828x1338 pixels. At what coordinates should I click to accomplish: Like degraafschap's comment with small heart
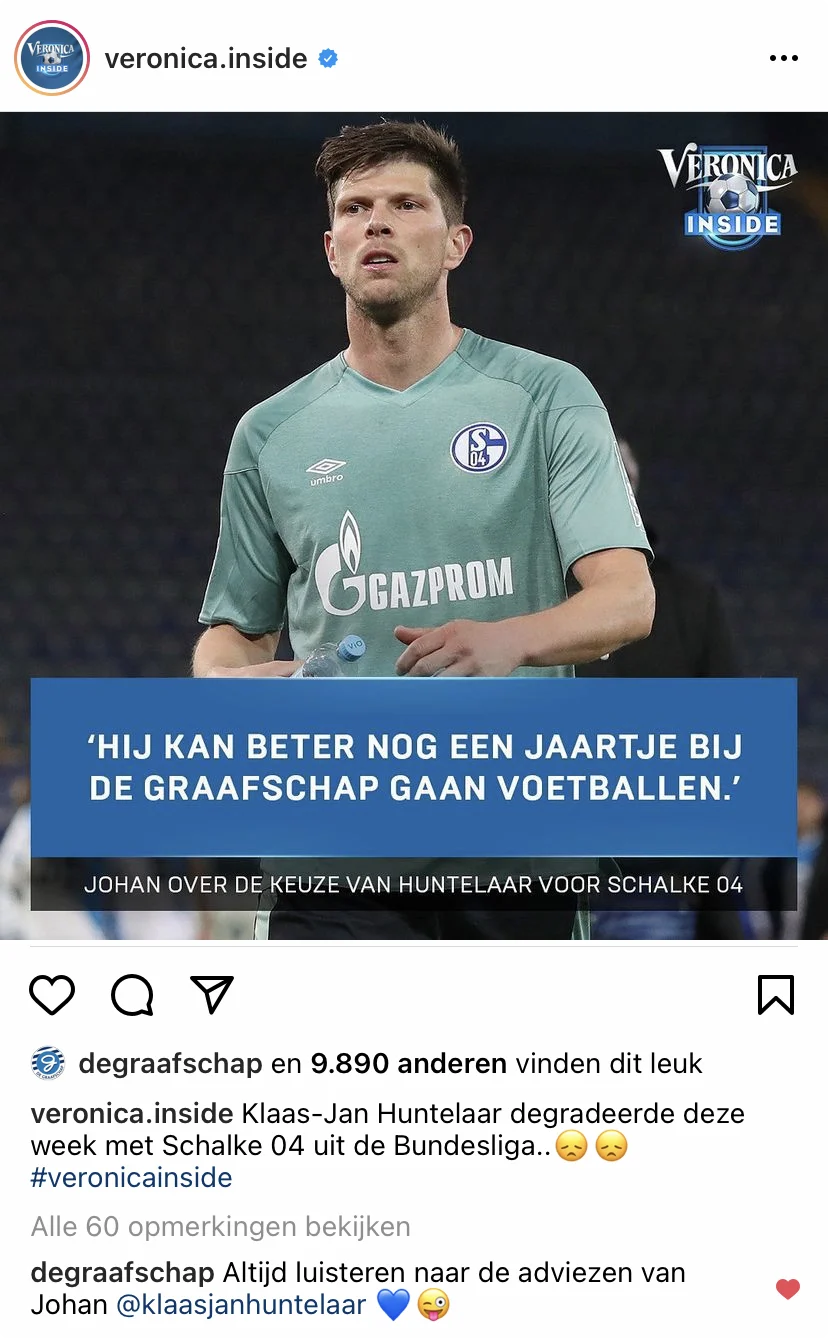tap(788, 1290)
